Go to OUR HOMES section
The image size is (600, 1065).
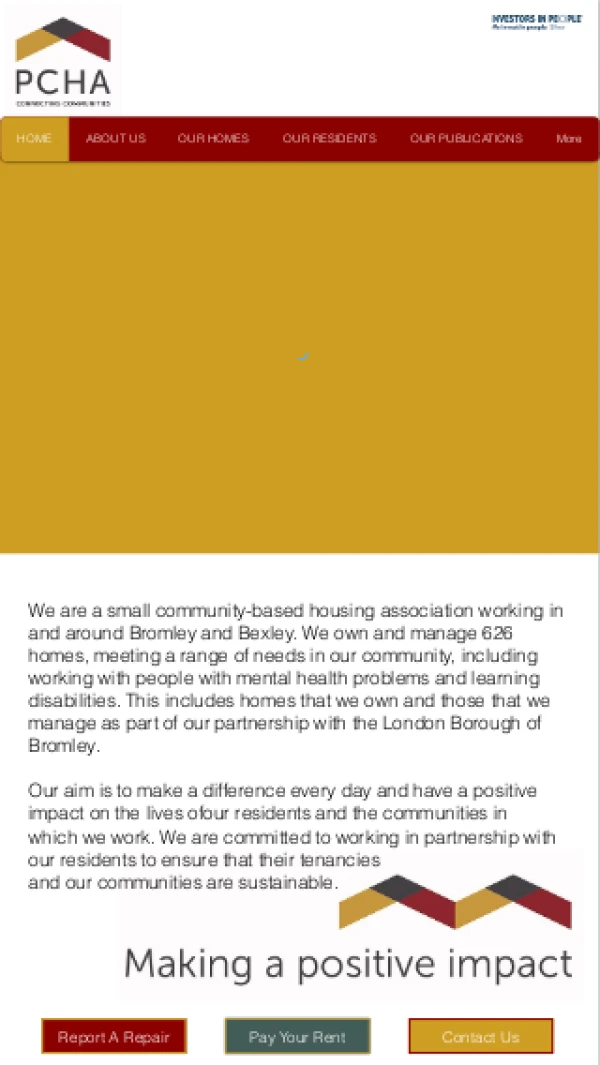point(213,139)
